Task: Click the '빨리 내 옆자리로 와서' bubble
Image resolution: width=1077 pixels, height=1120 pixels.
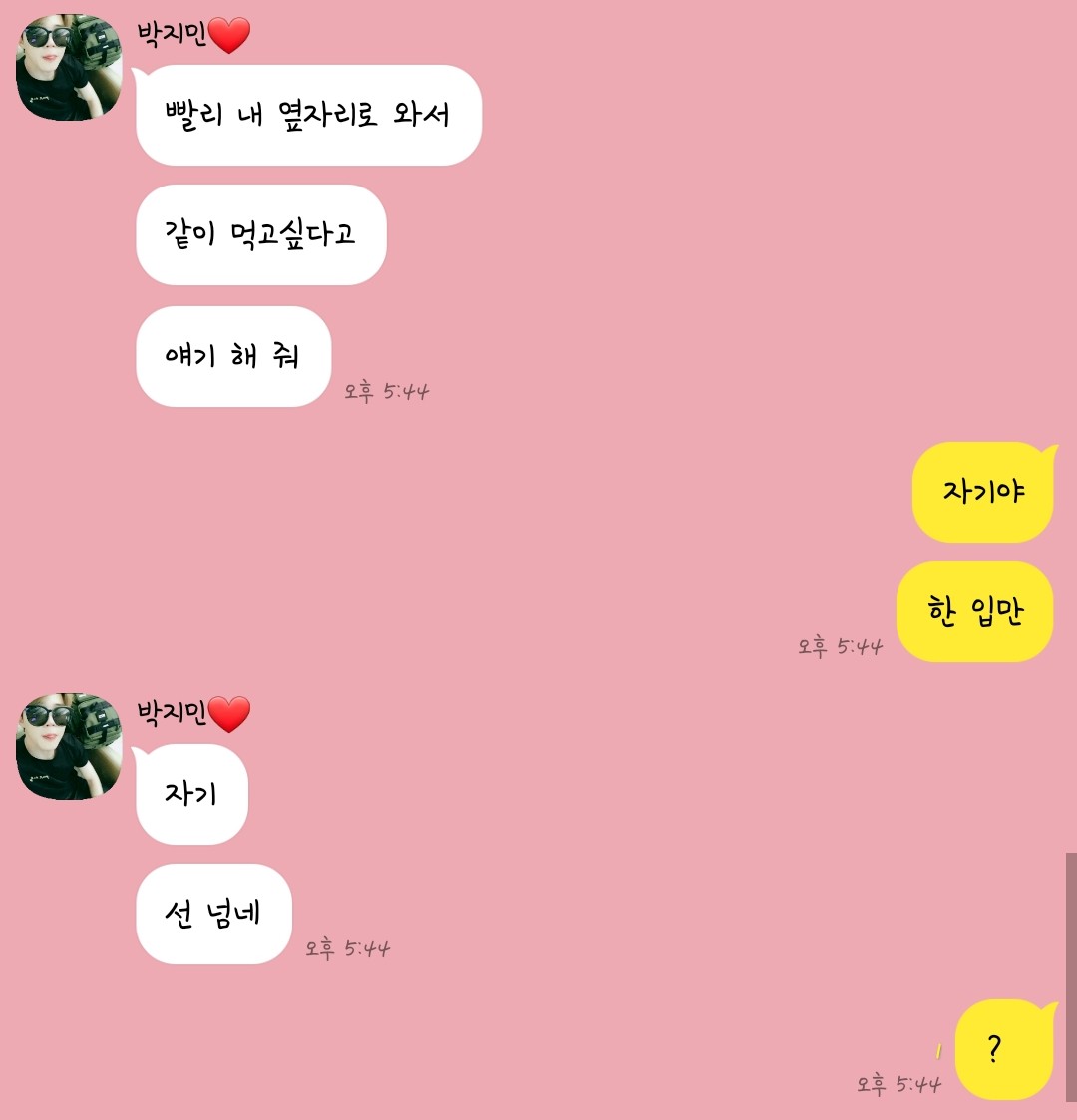Action: 308,115
